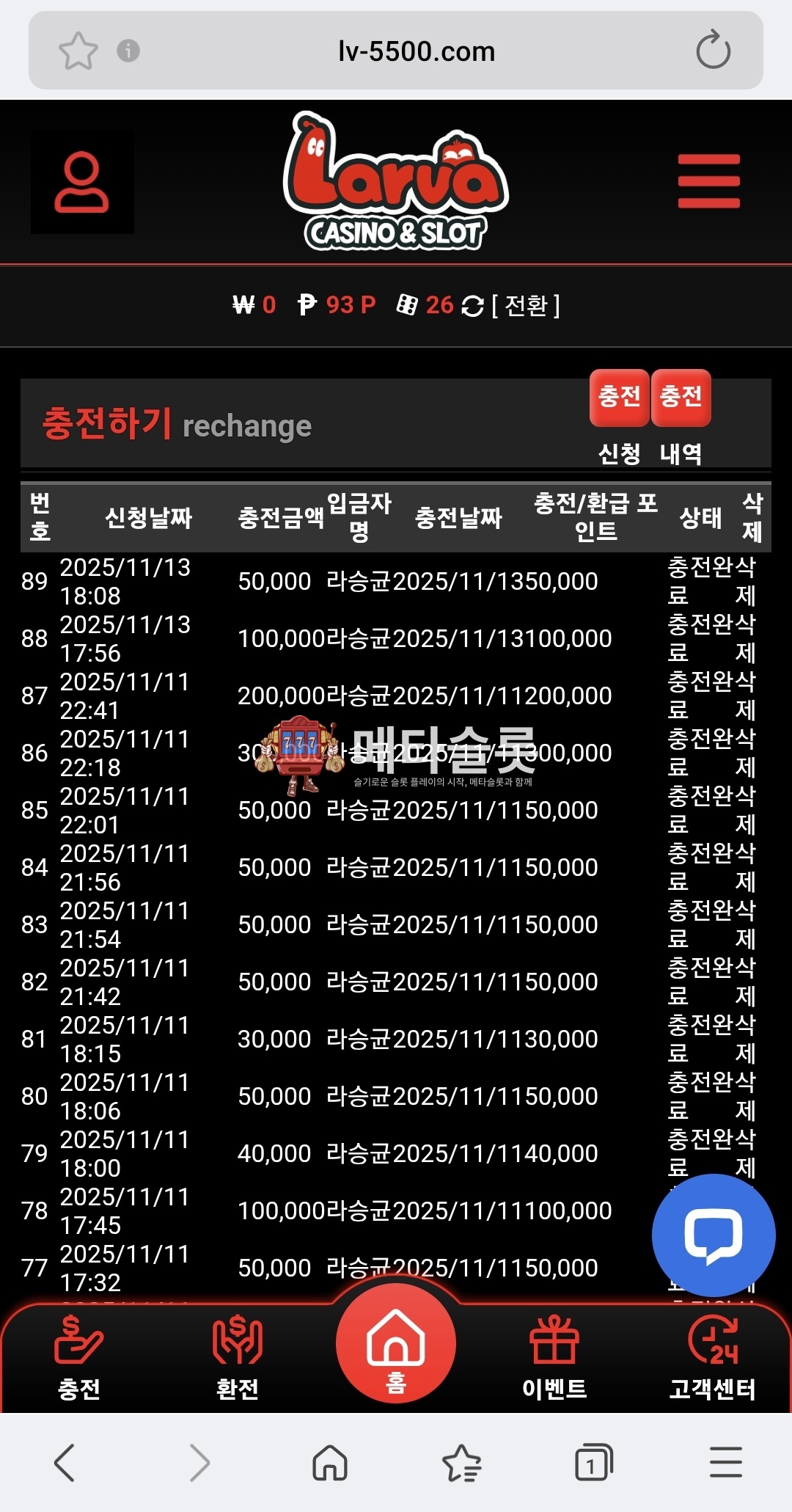View the 충전 내역 recharge history
Viewport: 792px width, 1512px height.
tap(681, 398)
